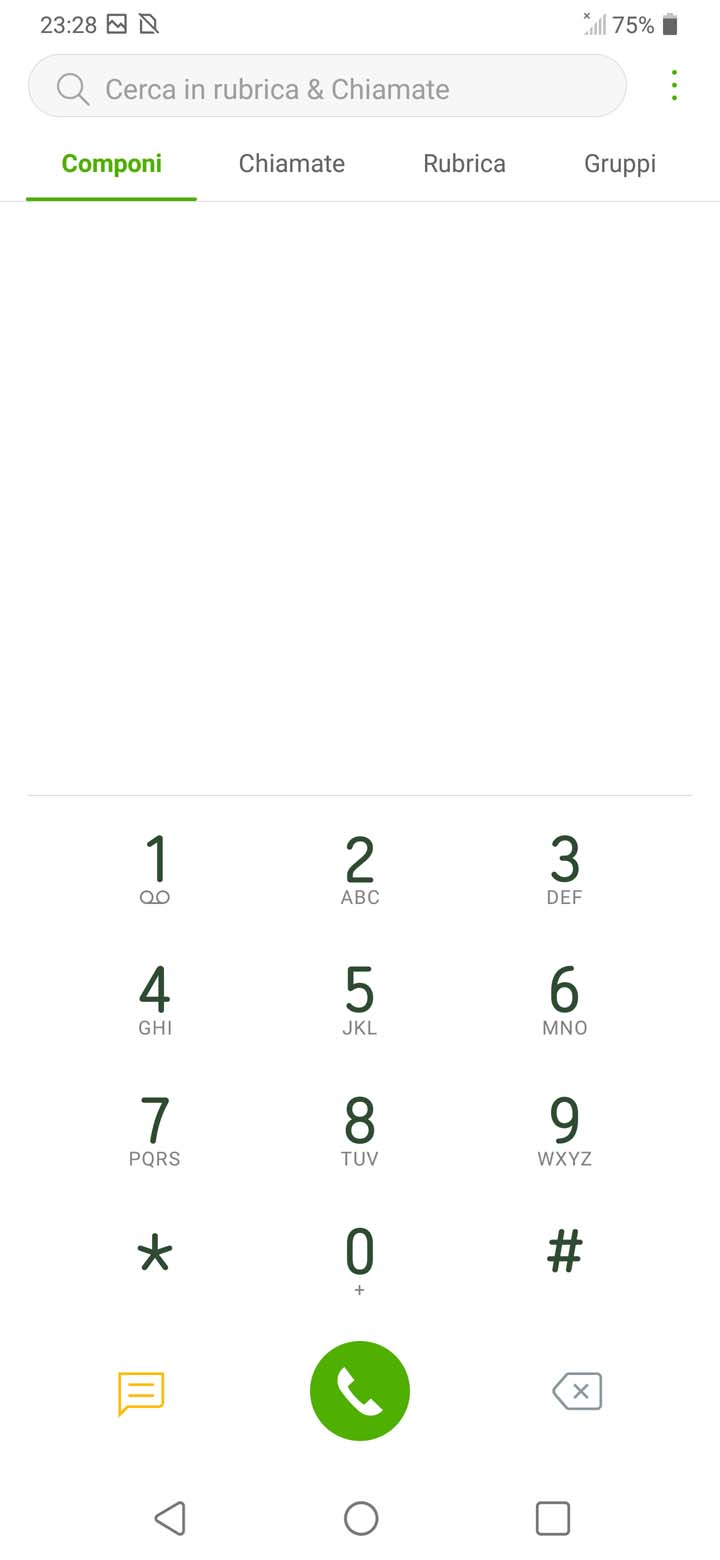Enter digit 2 on the keypad

(360, 869)
